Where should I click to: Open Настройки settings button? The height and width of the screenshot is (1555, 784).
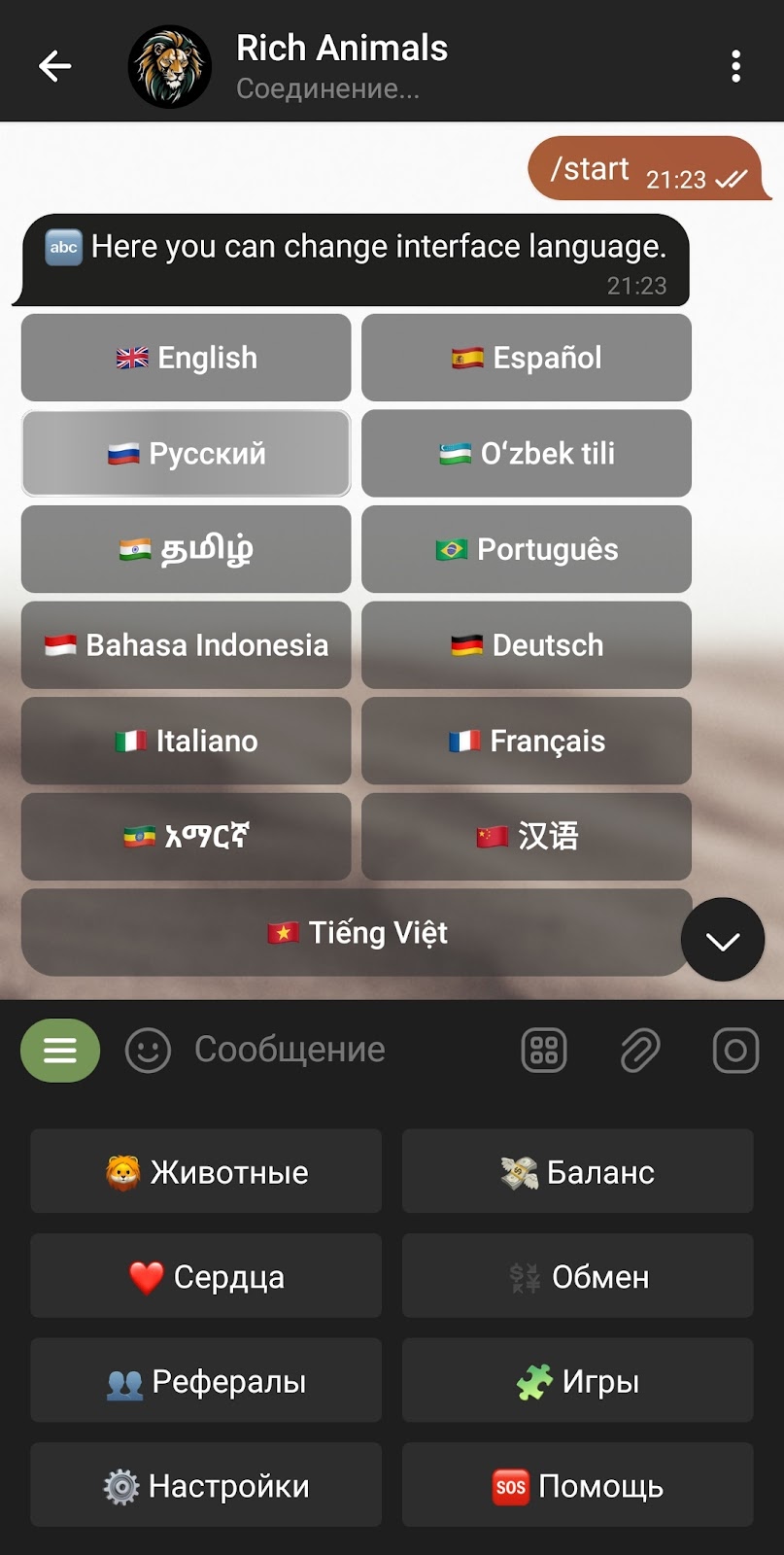pyautogui.click(x=206, y=1485)
